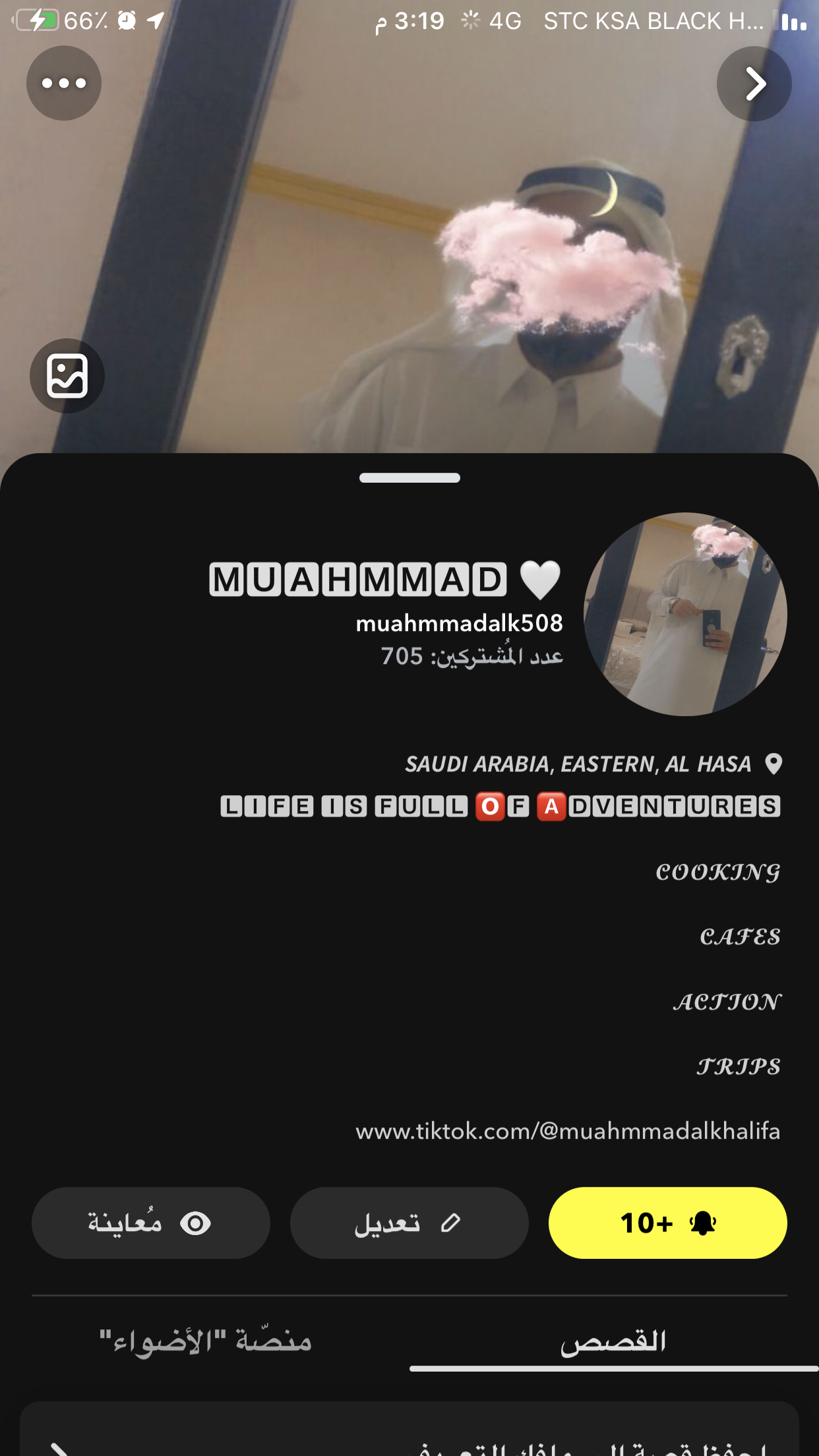
Task: Tap the مُعاينة preview button
Action: coord(151,1223)
